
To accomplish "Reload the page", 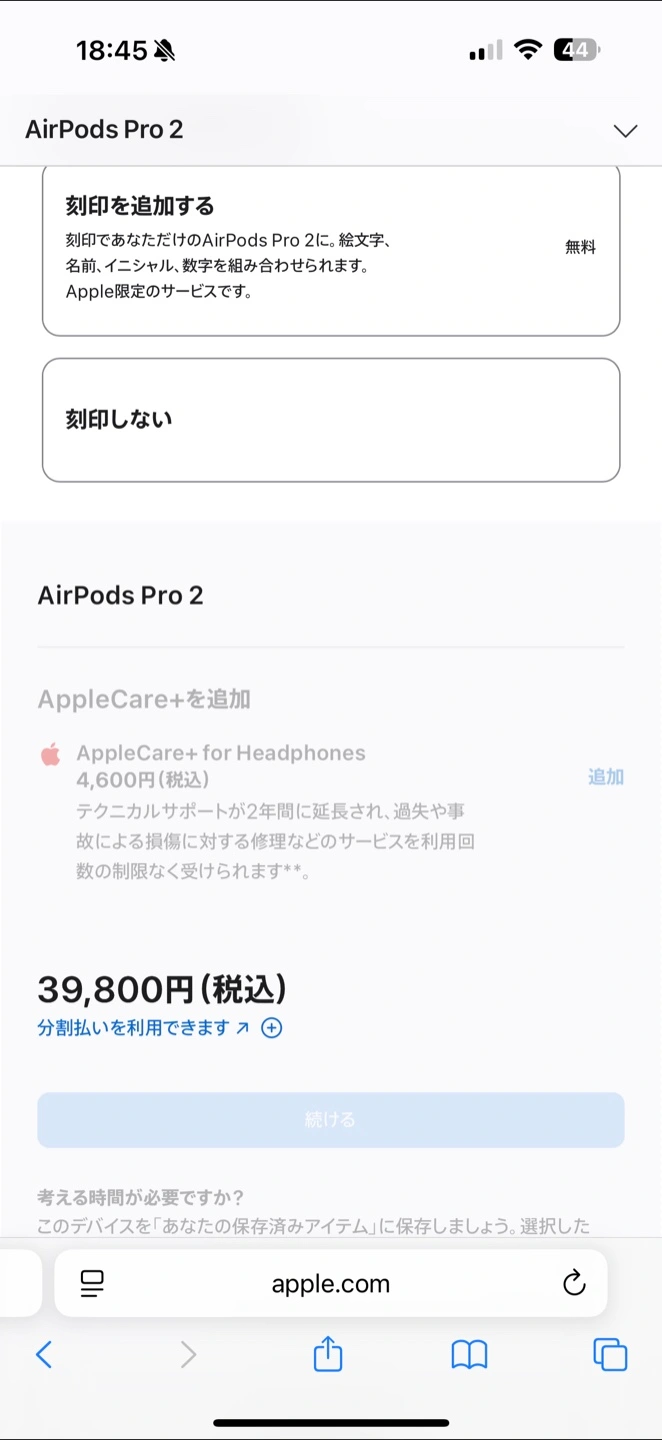I will (x=574, y=1284).
